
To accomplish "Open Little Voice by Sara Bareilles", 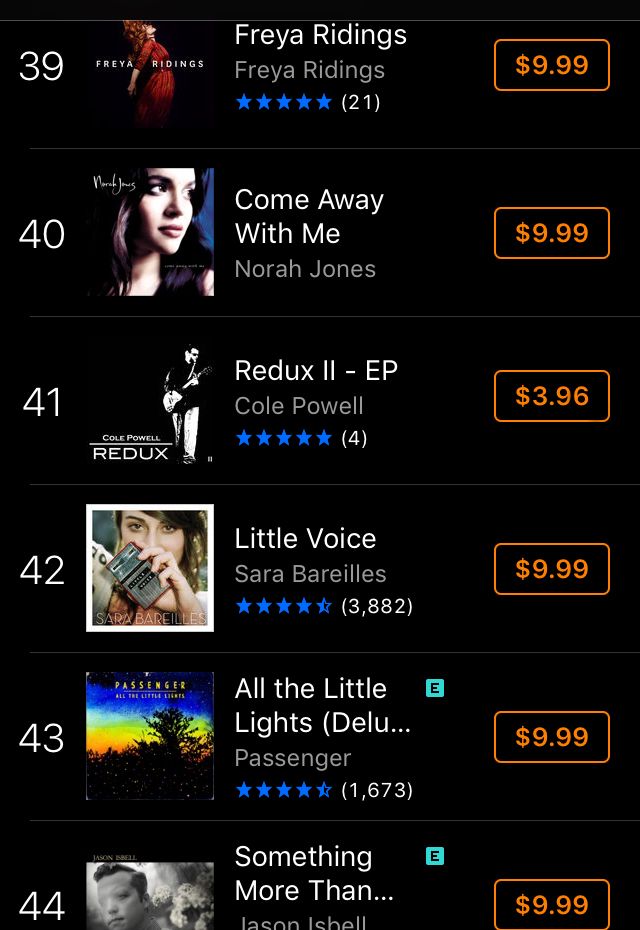I will pos(305,539).
